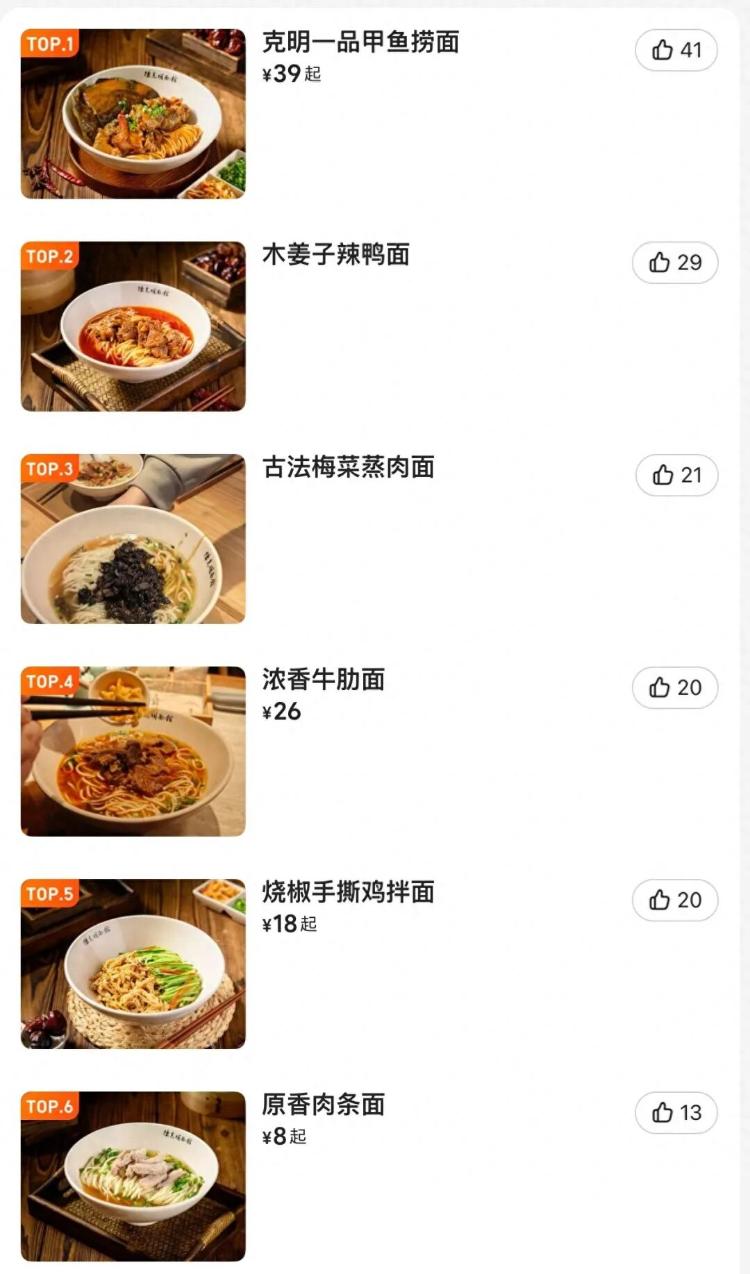Open the TOP.1 克明一品甲鱼捞面 dish photo

pos(133,114)
